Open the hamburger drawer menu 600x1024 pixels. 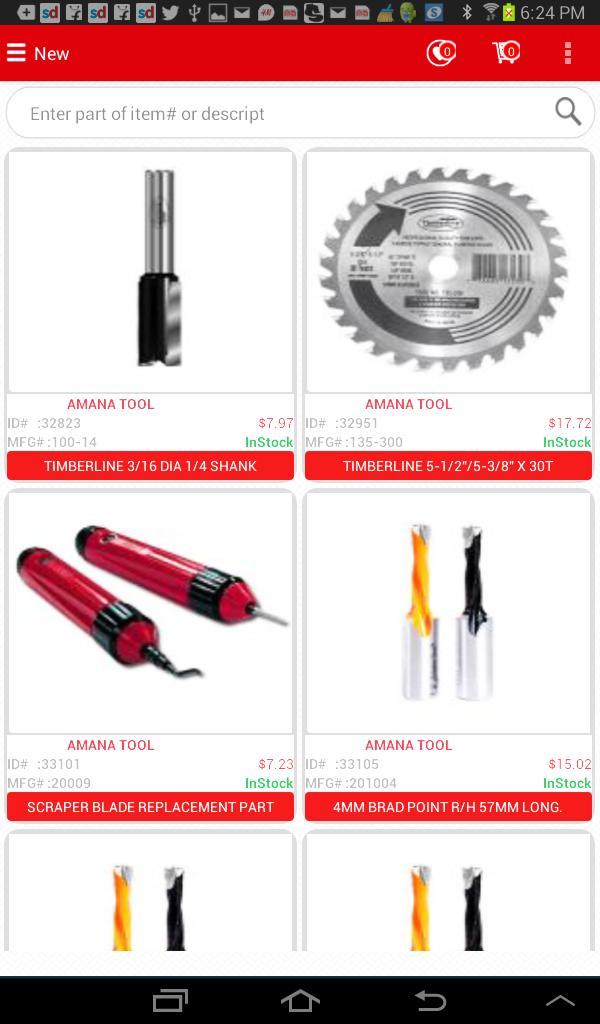pyautogui.click(x=17, y=53)
